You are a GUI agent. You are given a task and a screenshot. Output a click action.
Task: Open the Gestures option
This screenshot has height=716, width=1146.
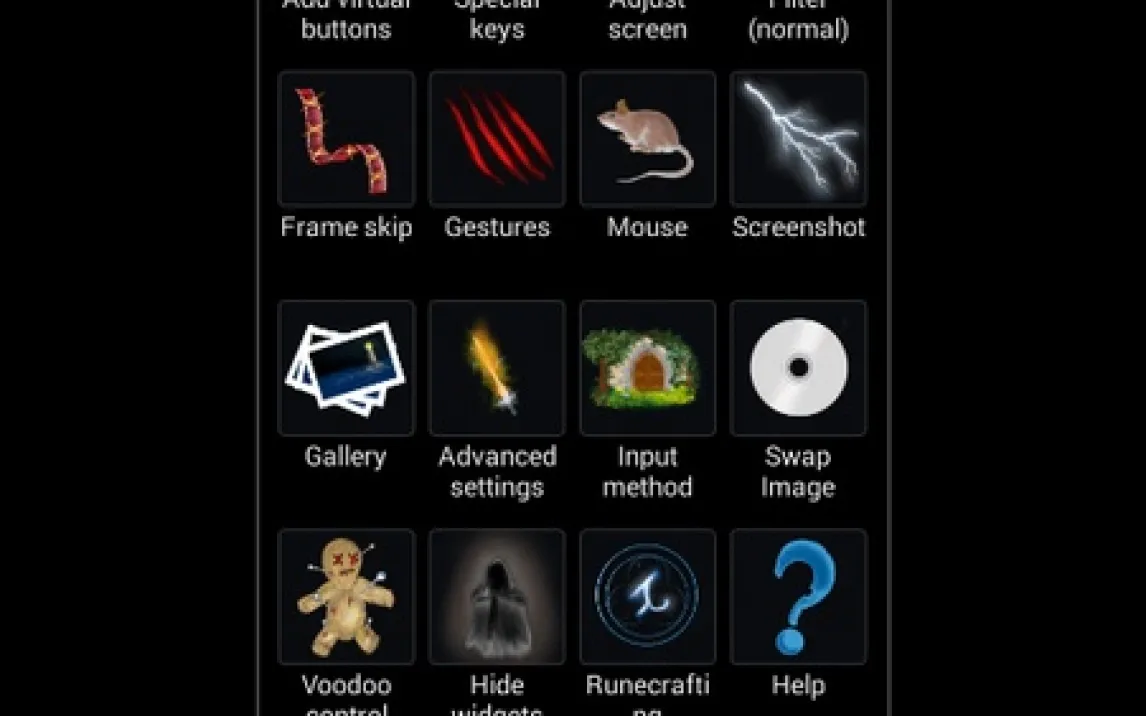pyautogui.click(x=497, y=139)
